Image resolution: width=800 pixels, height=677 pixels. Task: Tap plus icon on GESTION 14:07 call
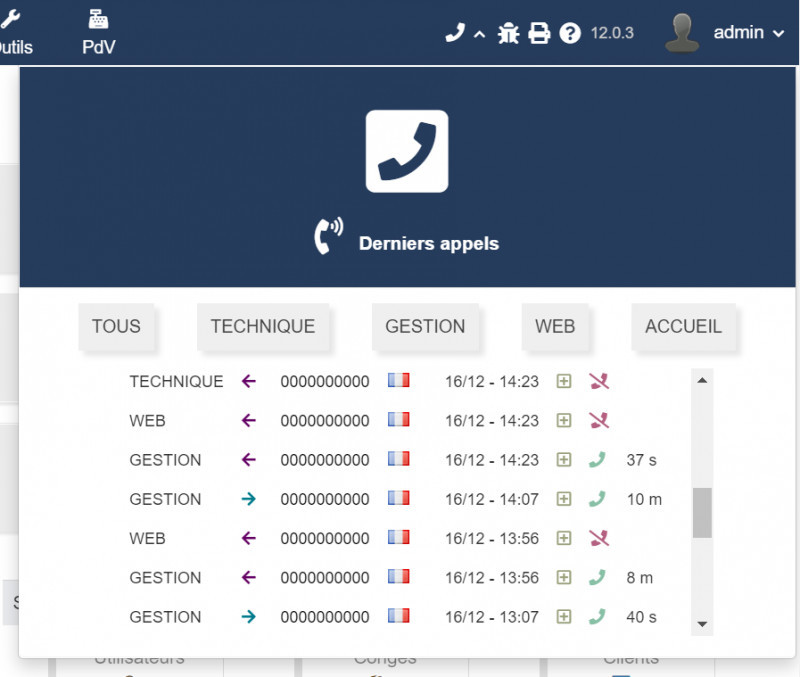click(564, 499)
